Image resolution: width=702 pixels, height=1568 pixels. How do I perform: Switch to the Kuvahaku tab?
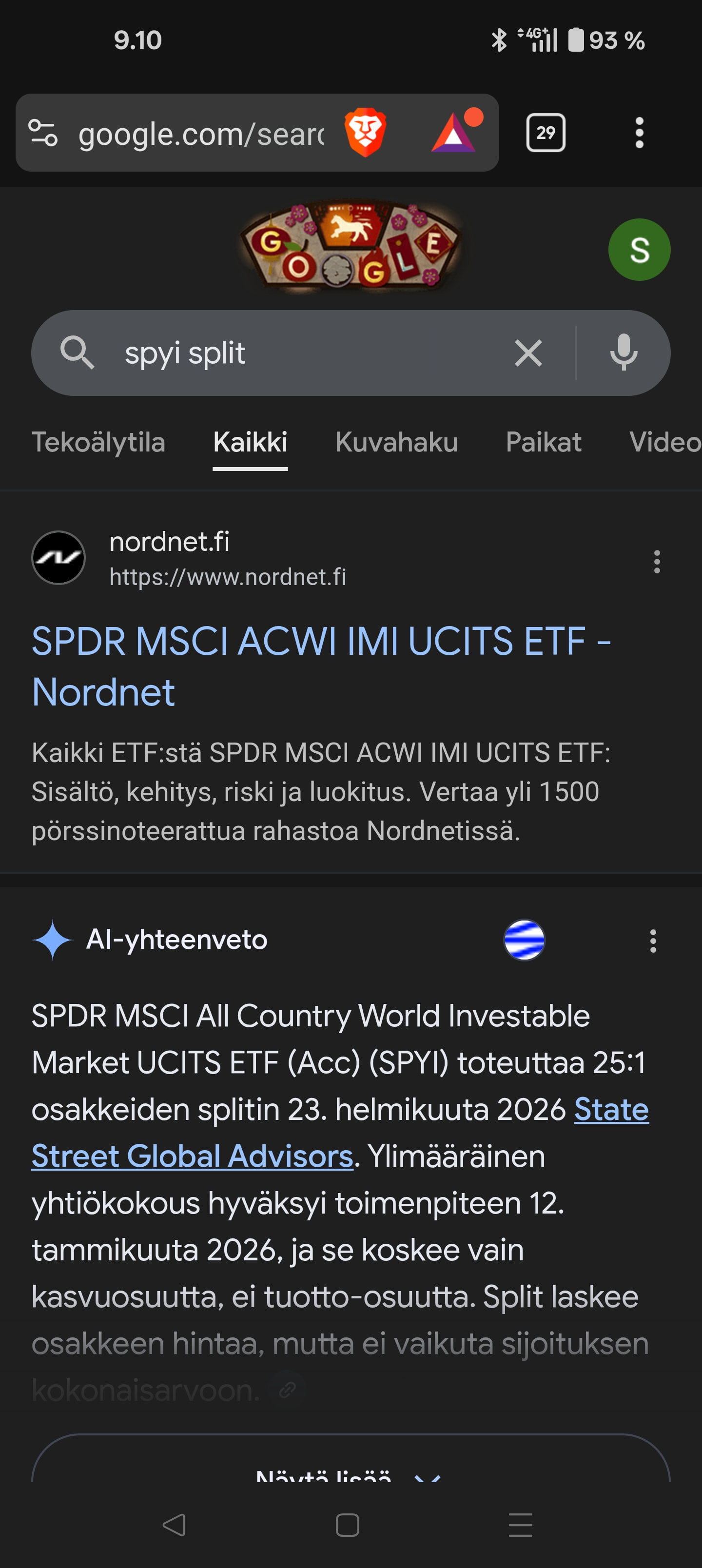click(396, 443)
